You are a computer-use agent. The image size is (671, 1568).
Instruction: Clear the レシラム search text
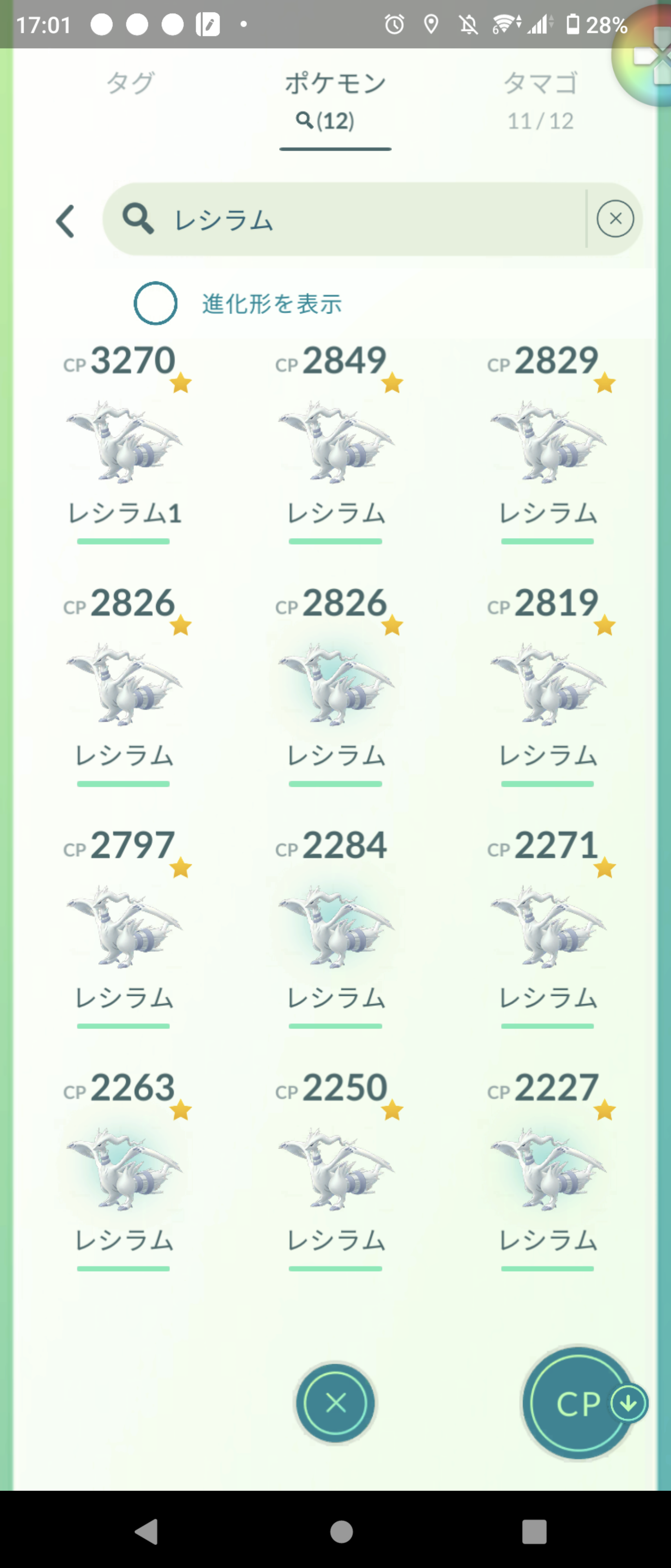615,218
